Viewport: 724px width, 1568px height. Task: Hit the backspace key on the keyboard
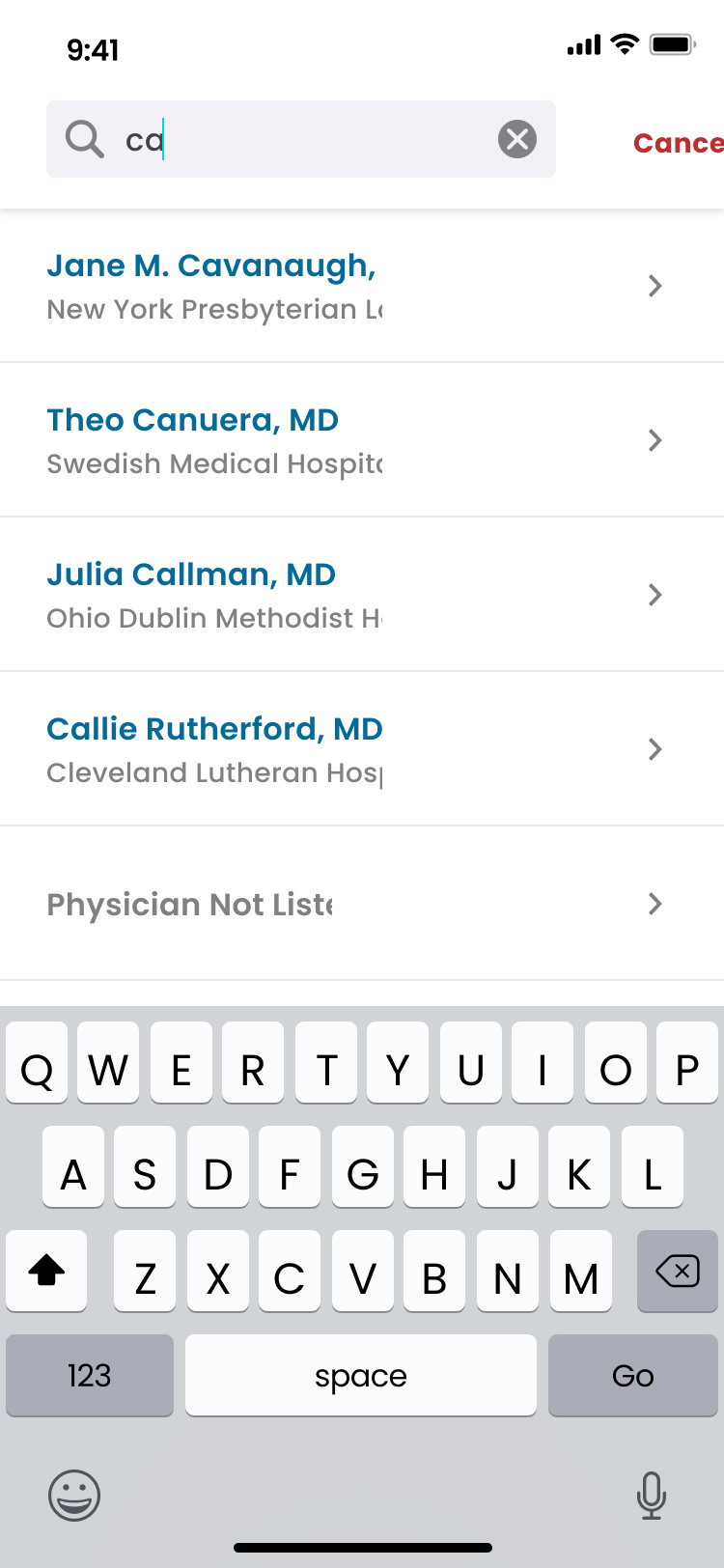click(x=678, y=1271)
